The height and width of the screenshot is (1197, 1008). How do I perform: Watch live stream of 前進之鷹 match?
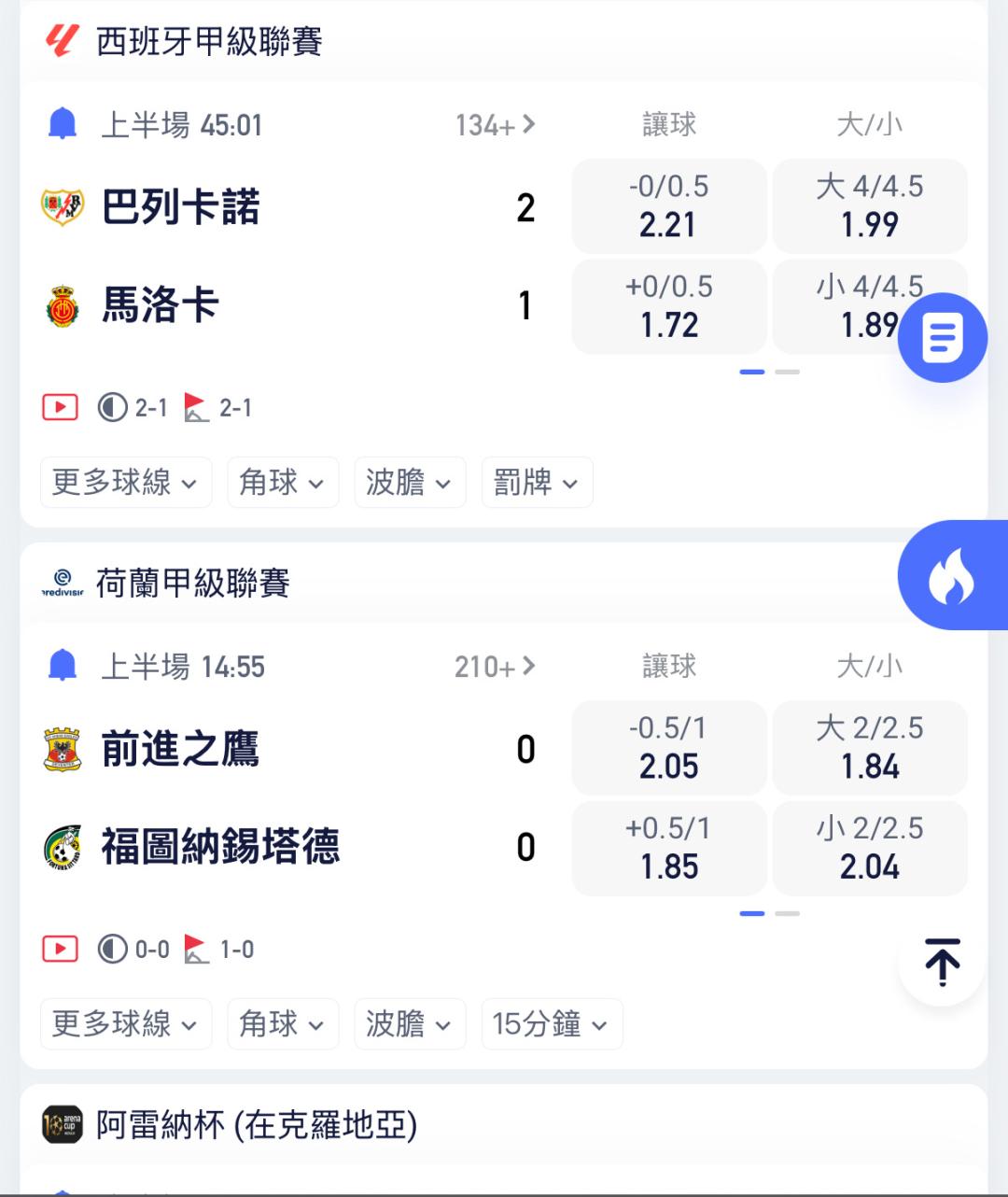click(x=61, y=950)
